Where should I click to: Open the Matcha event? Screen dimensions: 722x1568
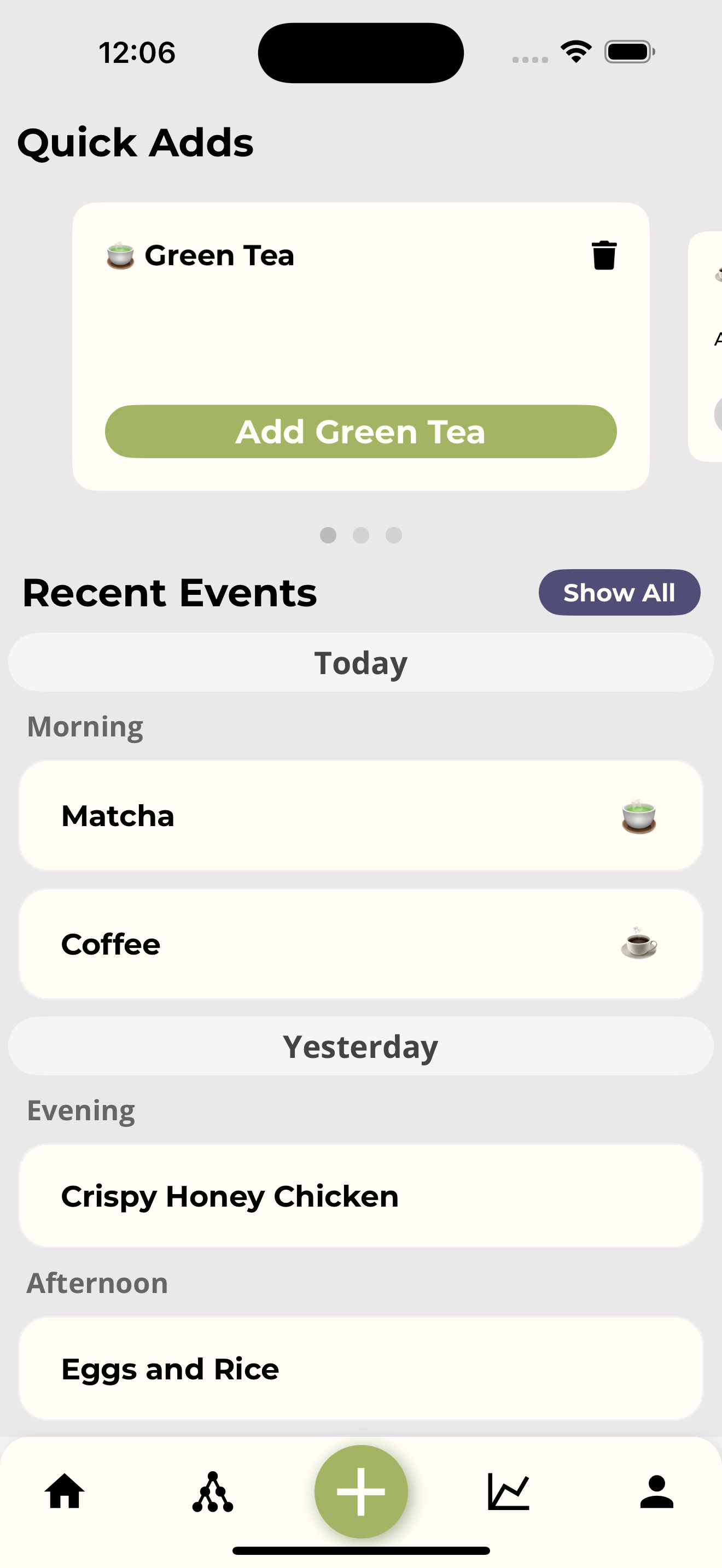click(360, 816)
